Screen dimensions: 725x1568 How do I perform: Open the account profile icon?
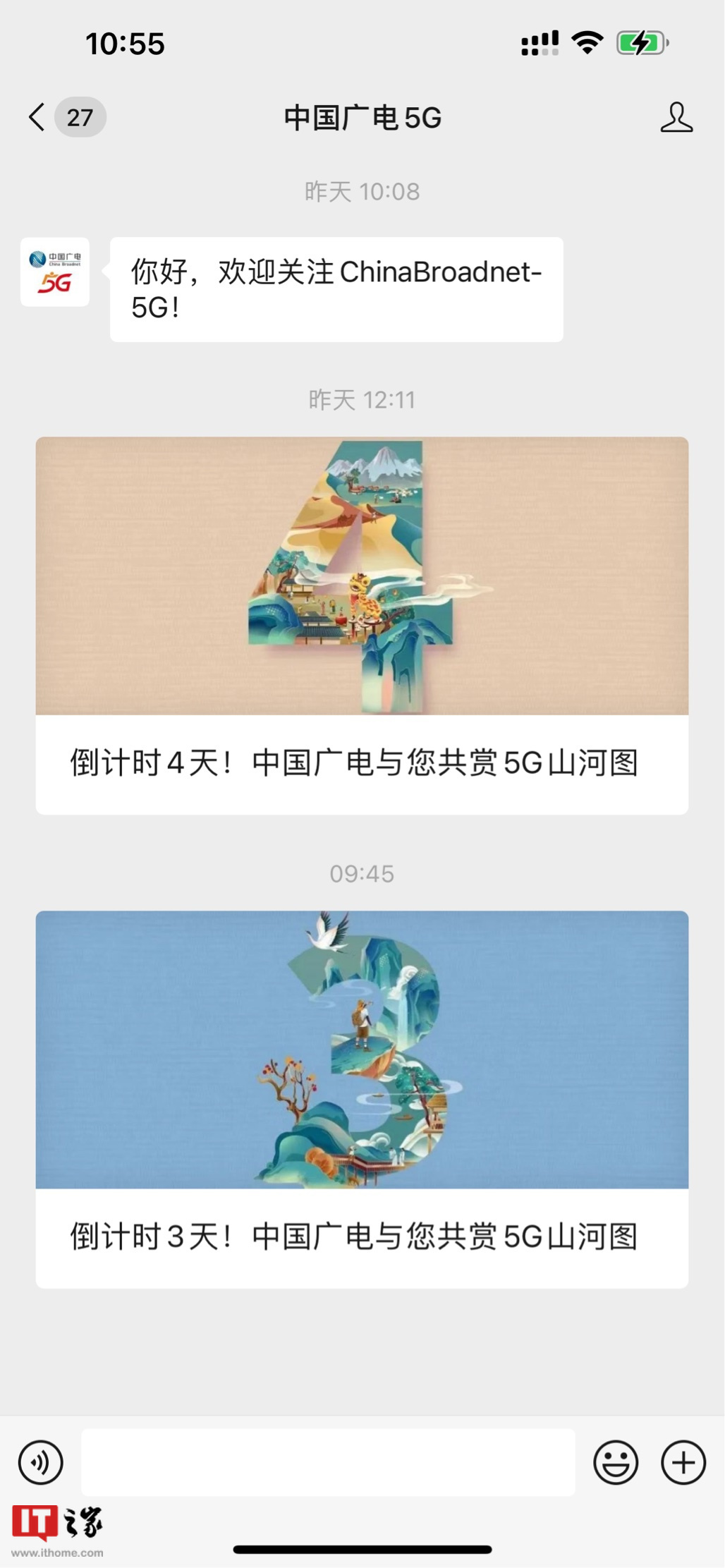pos(676,117)
